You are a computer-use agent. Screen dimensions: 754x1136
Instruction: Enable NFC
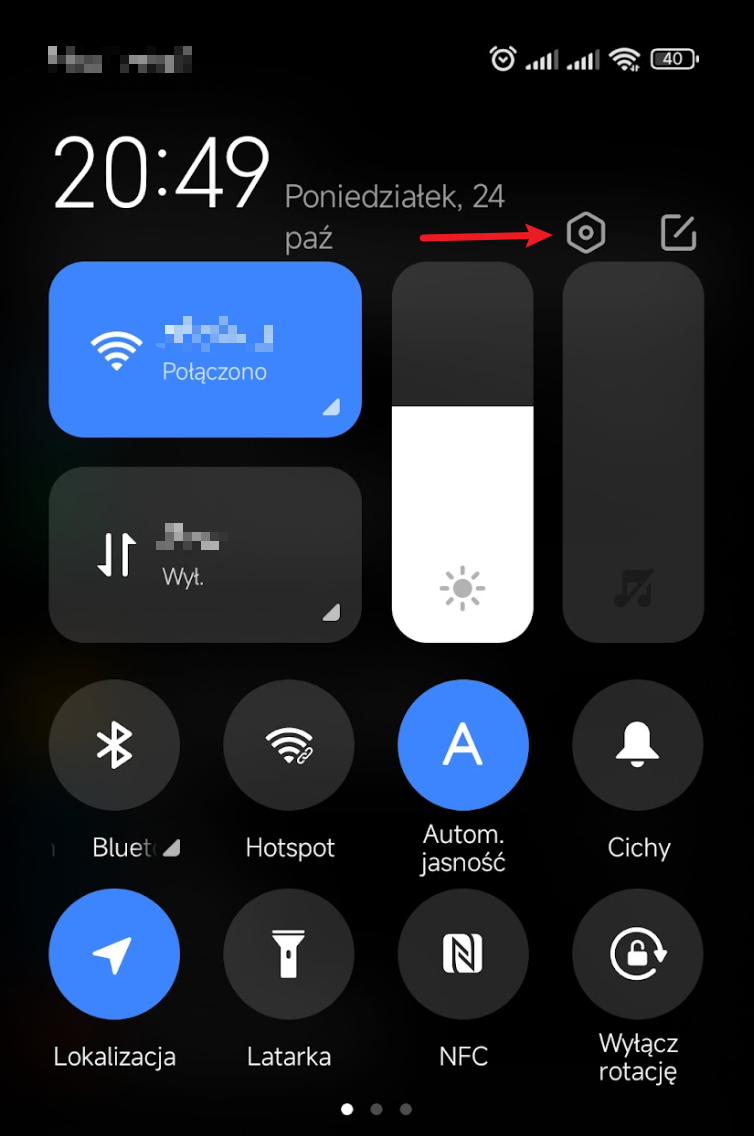tap(463, 954)
